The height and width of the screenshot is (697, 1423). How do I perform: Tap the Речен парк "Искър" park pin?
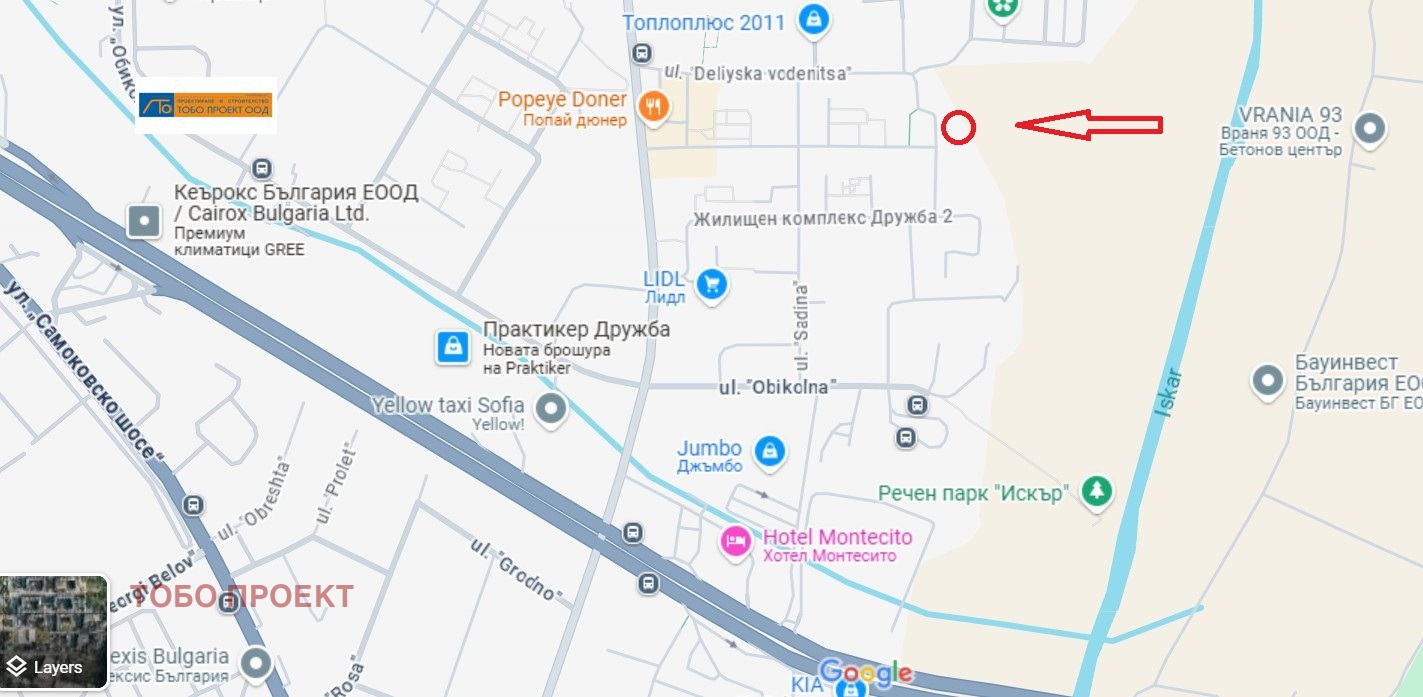click(1098, 492)
